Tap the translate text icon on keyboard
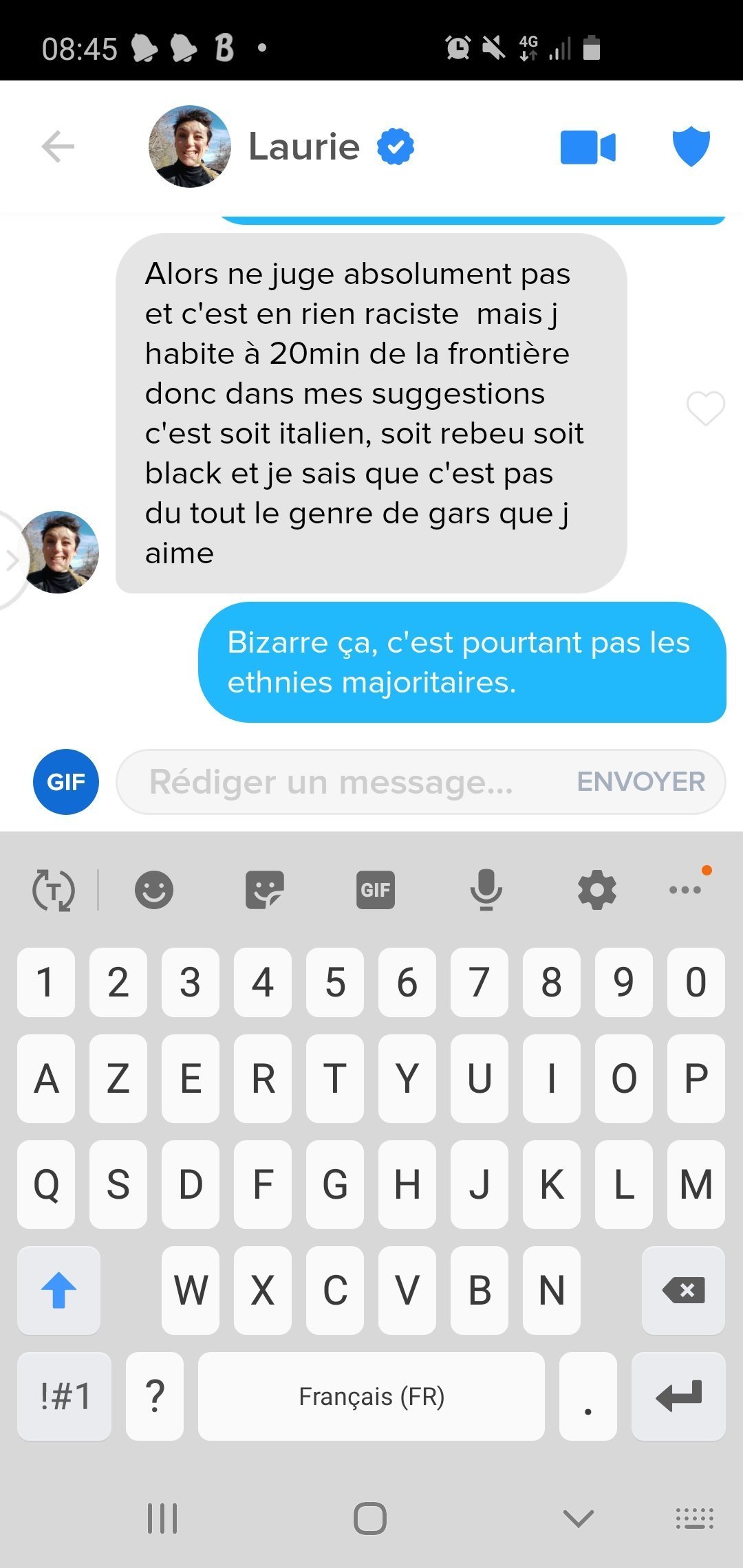 (x=54, y=890)
